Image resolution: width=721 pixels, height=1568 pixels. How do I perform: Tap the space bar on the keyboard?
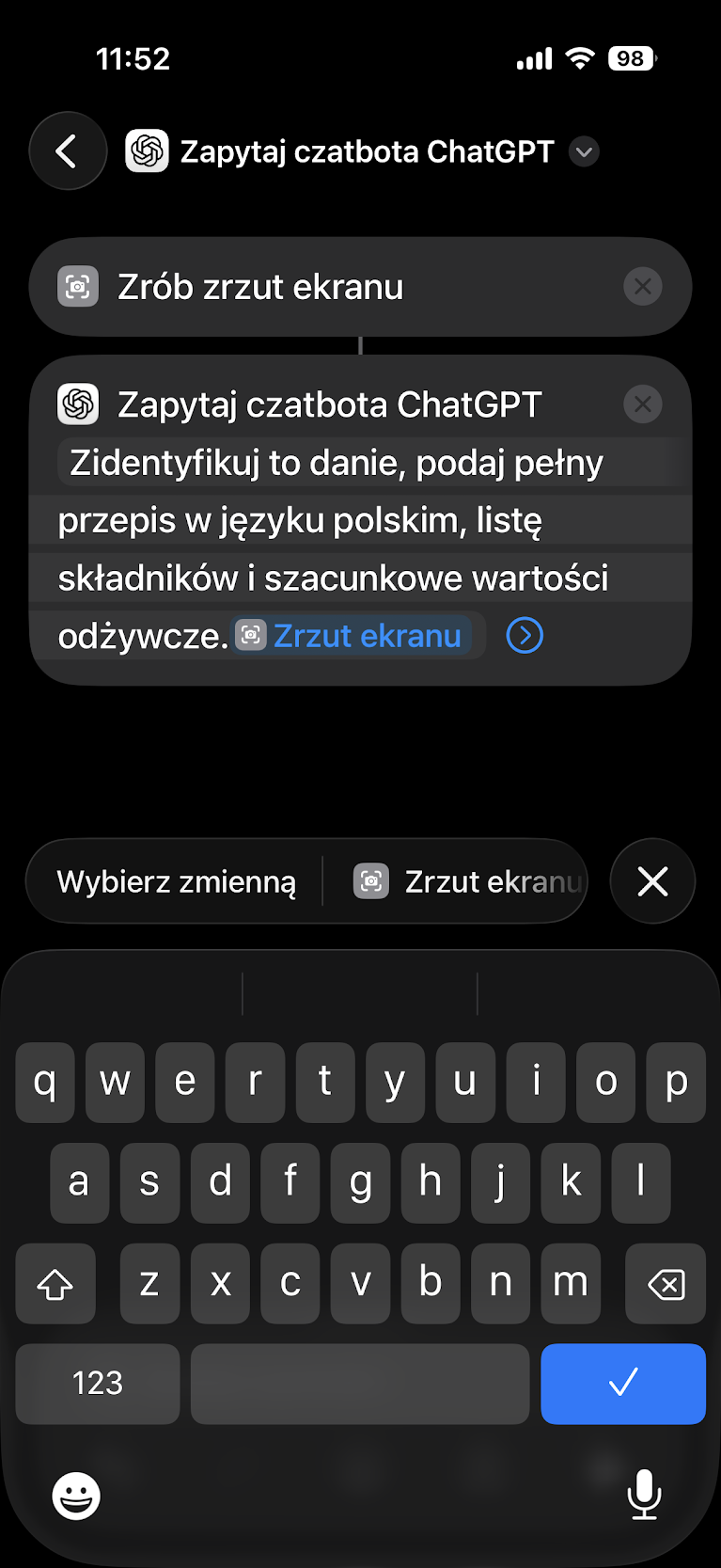click(359, 1384)
